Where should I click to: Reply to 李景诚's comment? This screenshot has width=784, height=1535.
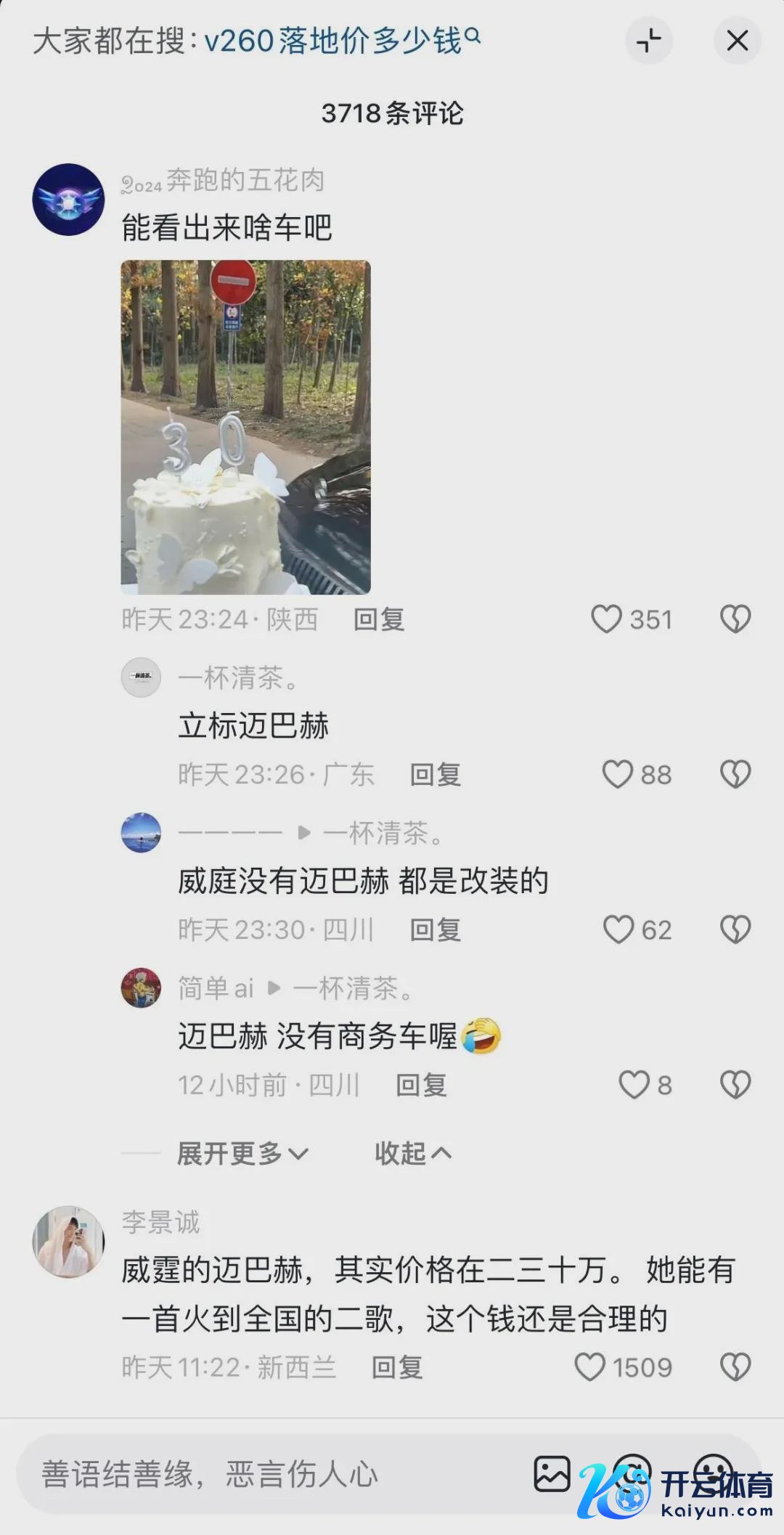click(396, 1367)
